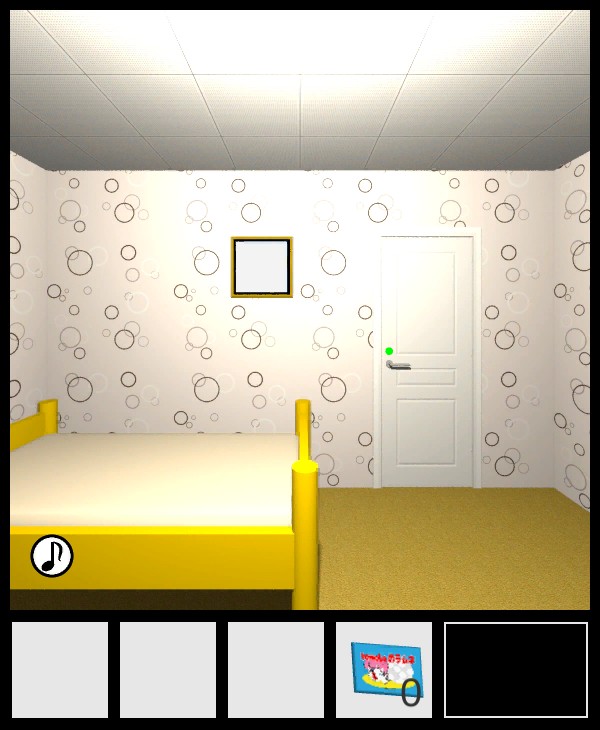Screen dimensions: 600x730
Task: Tap the white door to open it
Action: [427, 360]
